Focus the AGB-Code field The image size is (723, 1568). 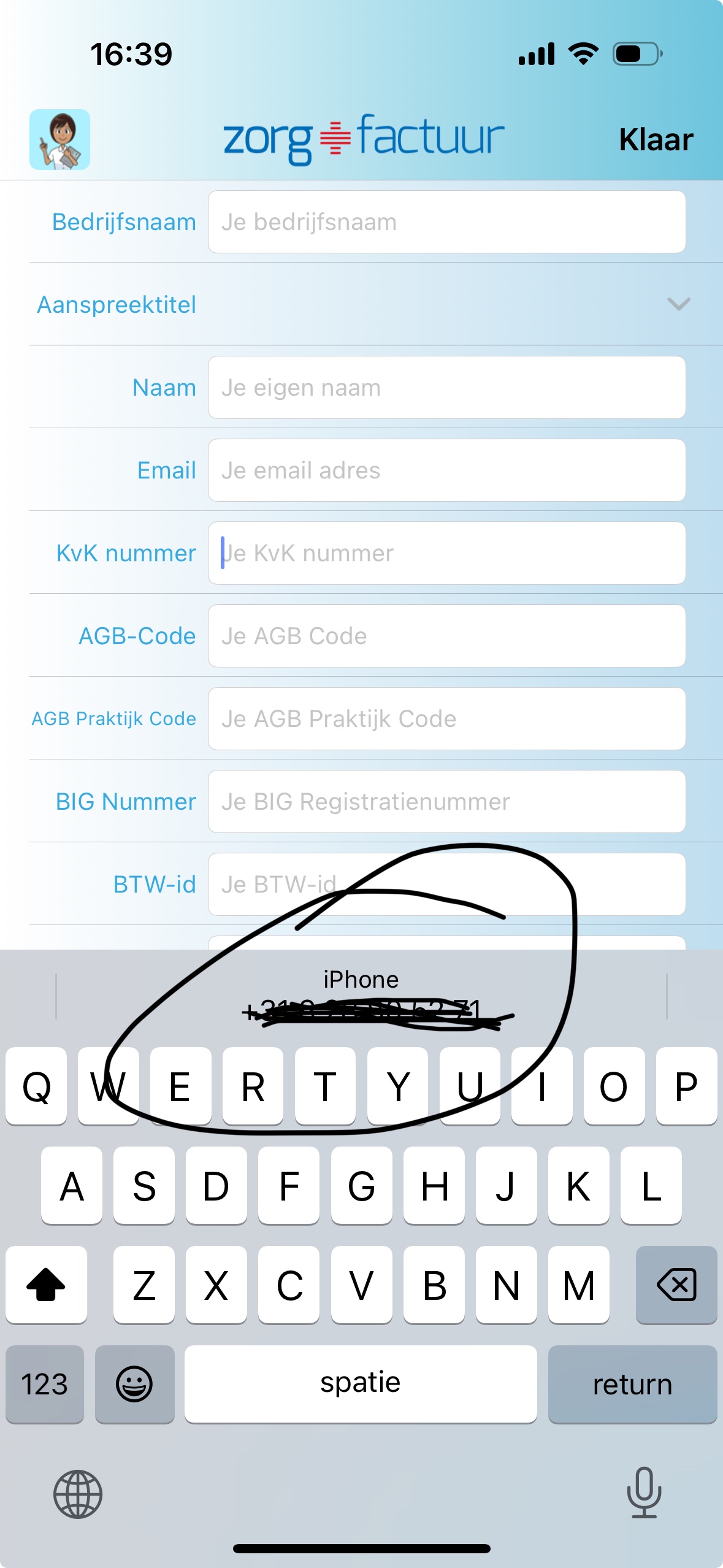[x=446, y=636]
